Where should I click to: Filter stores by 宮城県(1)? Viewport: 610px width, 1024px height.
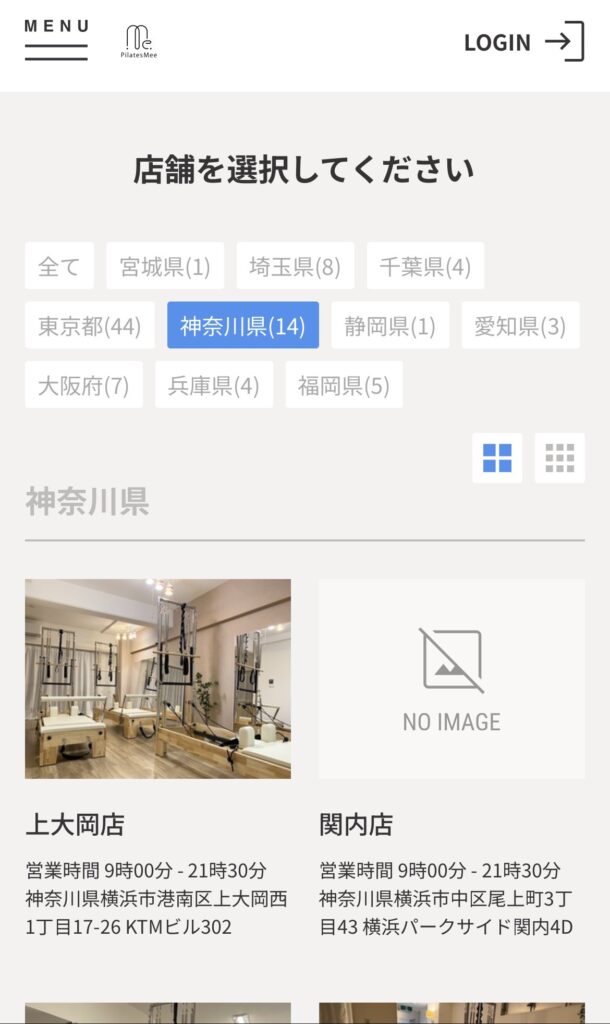click(x=165, y=266)
